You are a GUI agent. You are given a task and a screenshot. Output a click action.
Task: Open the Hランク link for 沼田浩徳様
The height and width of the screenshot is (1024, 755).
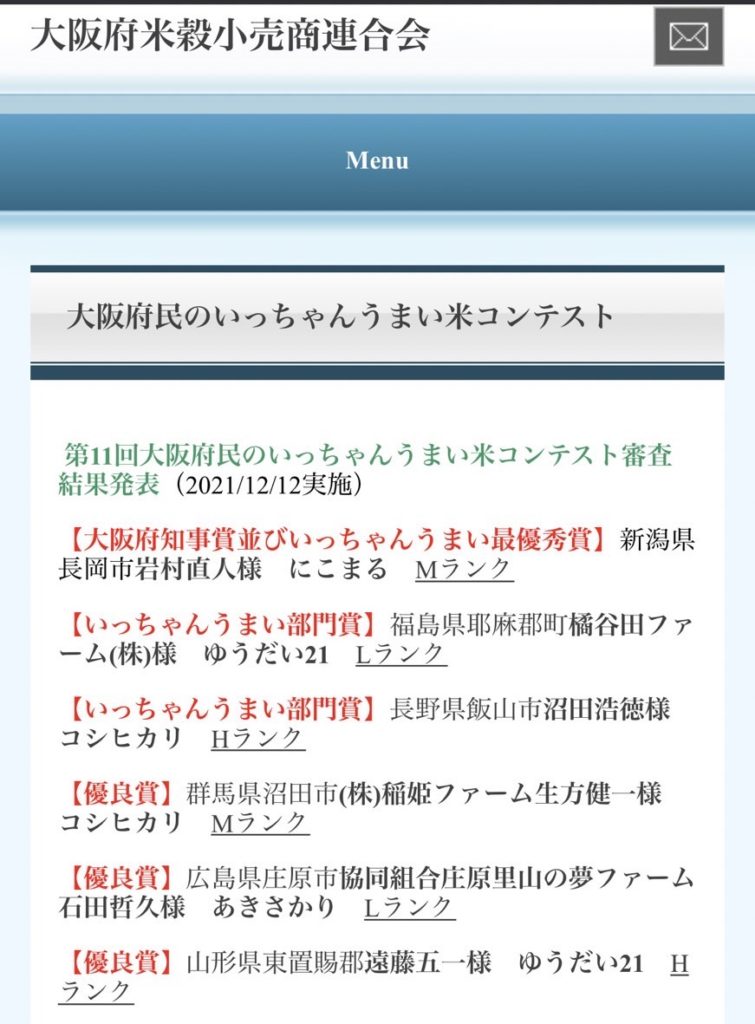point(257,739)
